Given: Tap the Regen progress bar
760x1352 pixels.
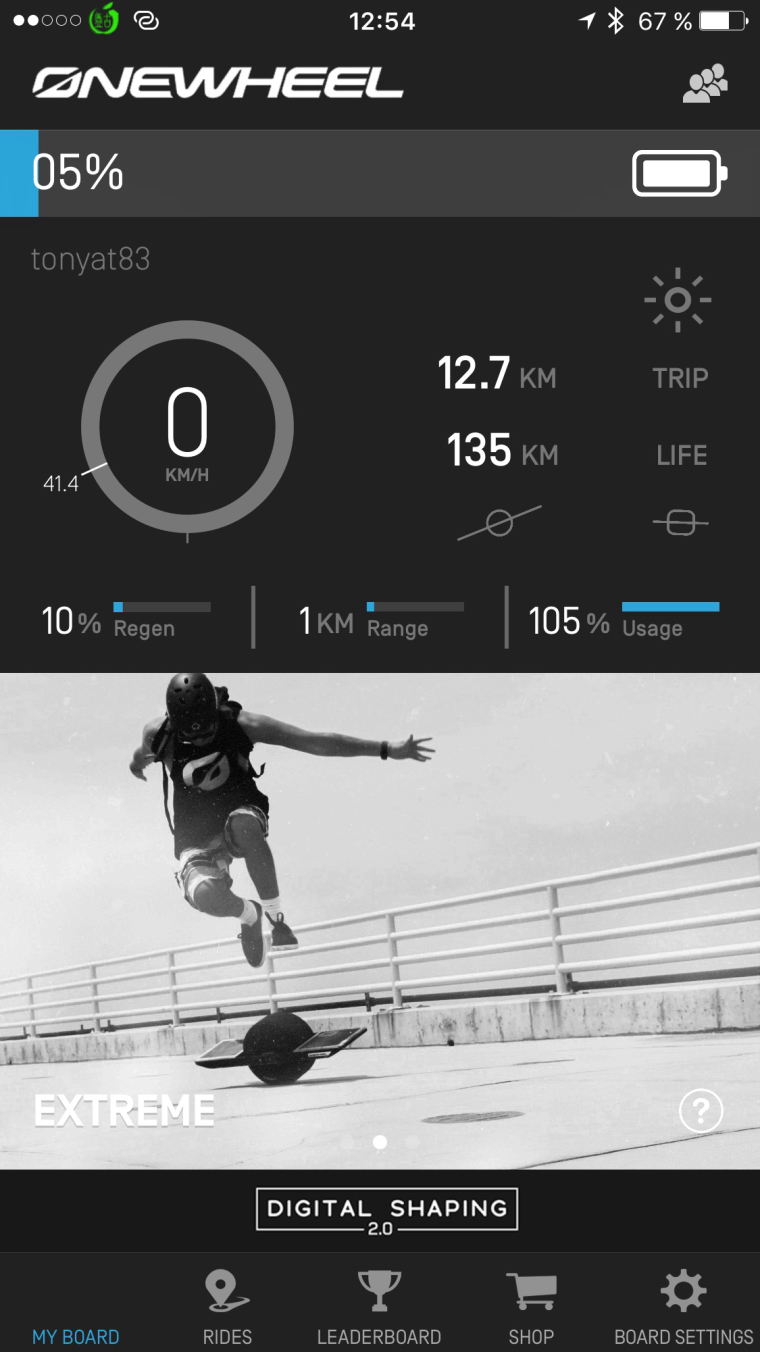Looking at the screenshot, I should click(x=163, y=606).
